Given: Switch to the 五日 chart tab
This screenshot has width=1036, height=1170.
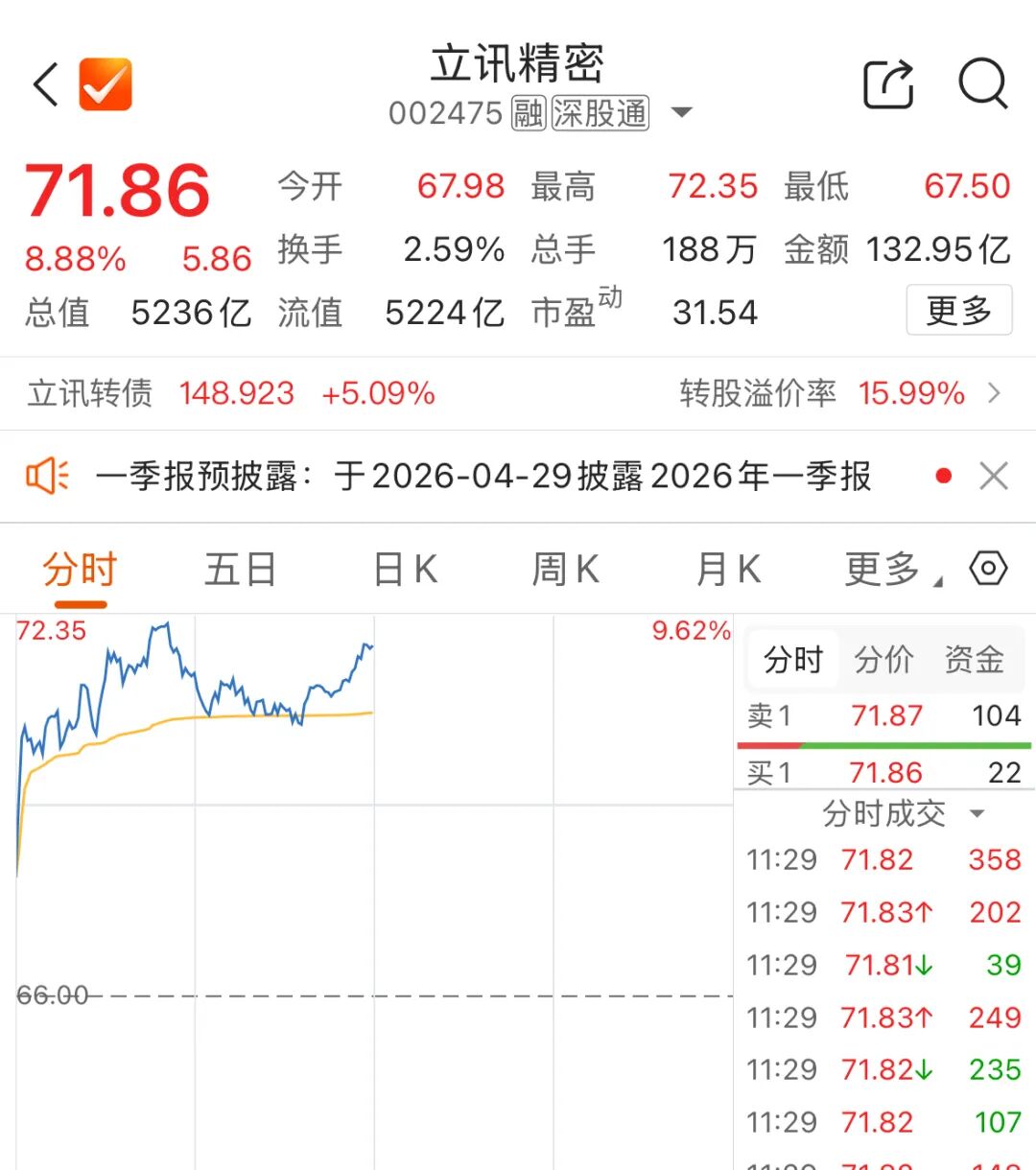Looking at the screenshot, I should pos(240,570).
